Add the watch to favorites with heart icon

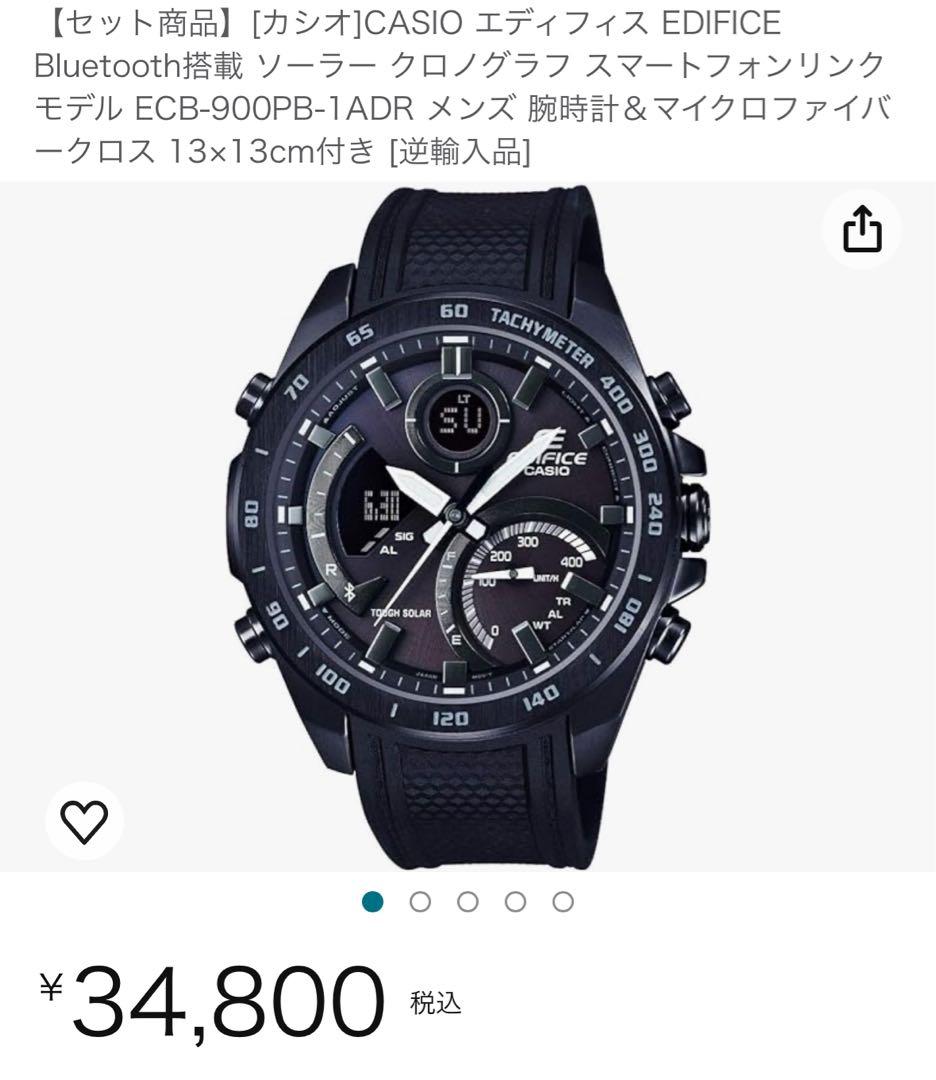(85, 822)
